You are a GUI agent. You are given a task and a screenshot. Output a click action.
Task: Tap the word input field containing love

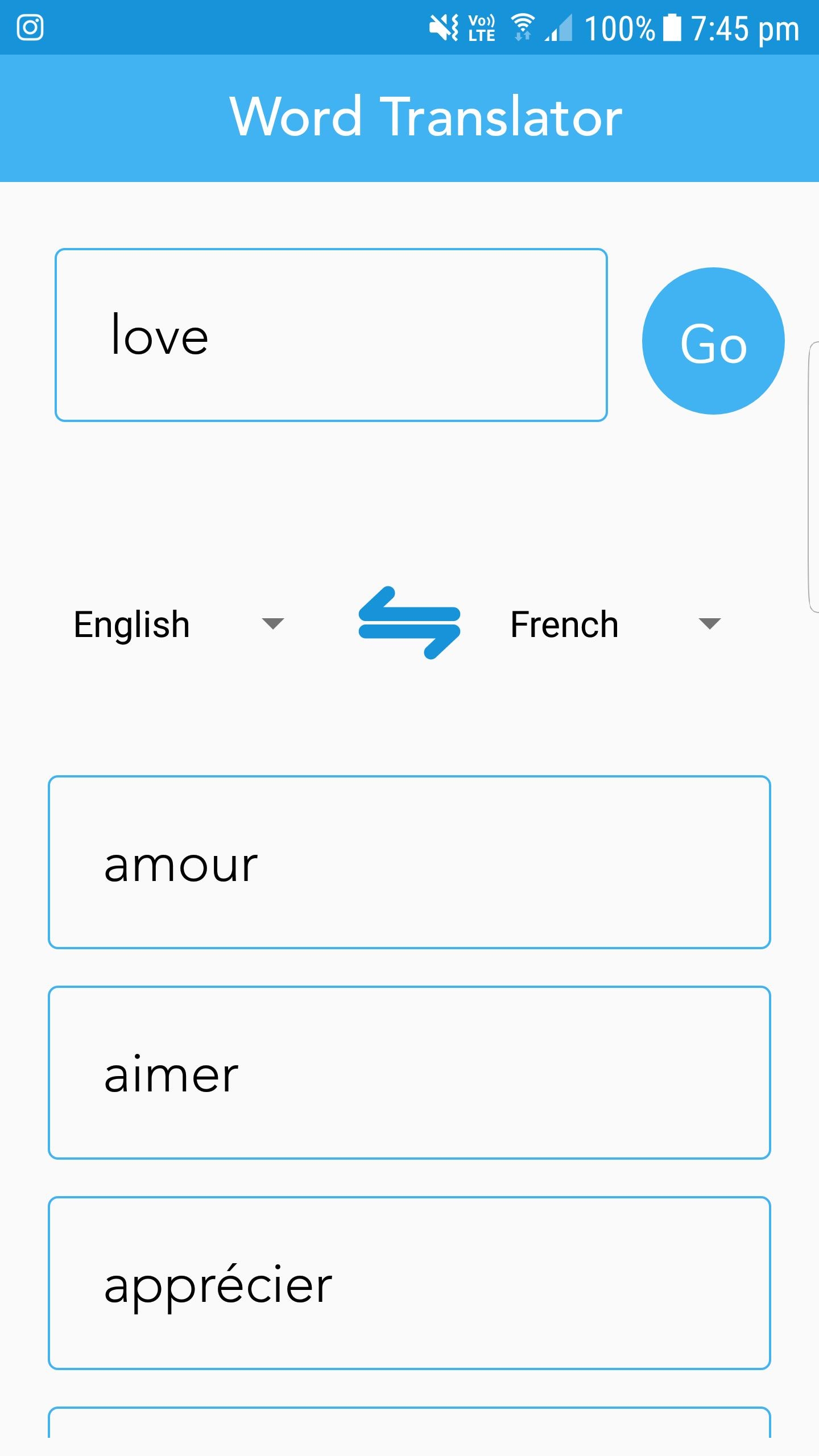click(x=331, y=336)
